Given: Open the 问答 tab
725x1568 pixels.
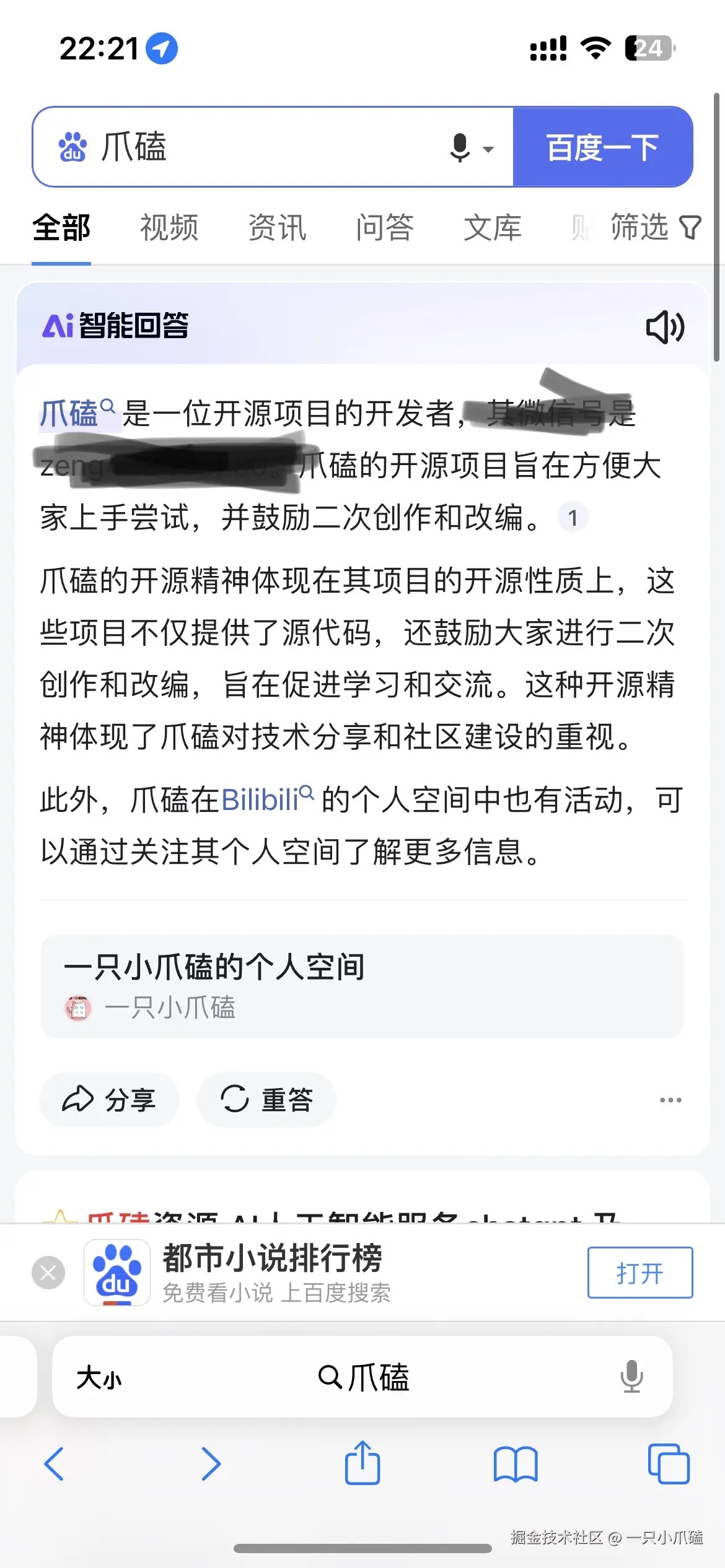Looking at the screenshot, I should click(x=385, y=229).
